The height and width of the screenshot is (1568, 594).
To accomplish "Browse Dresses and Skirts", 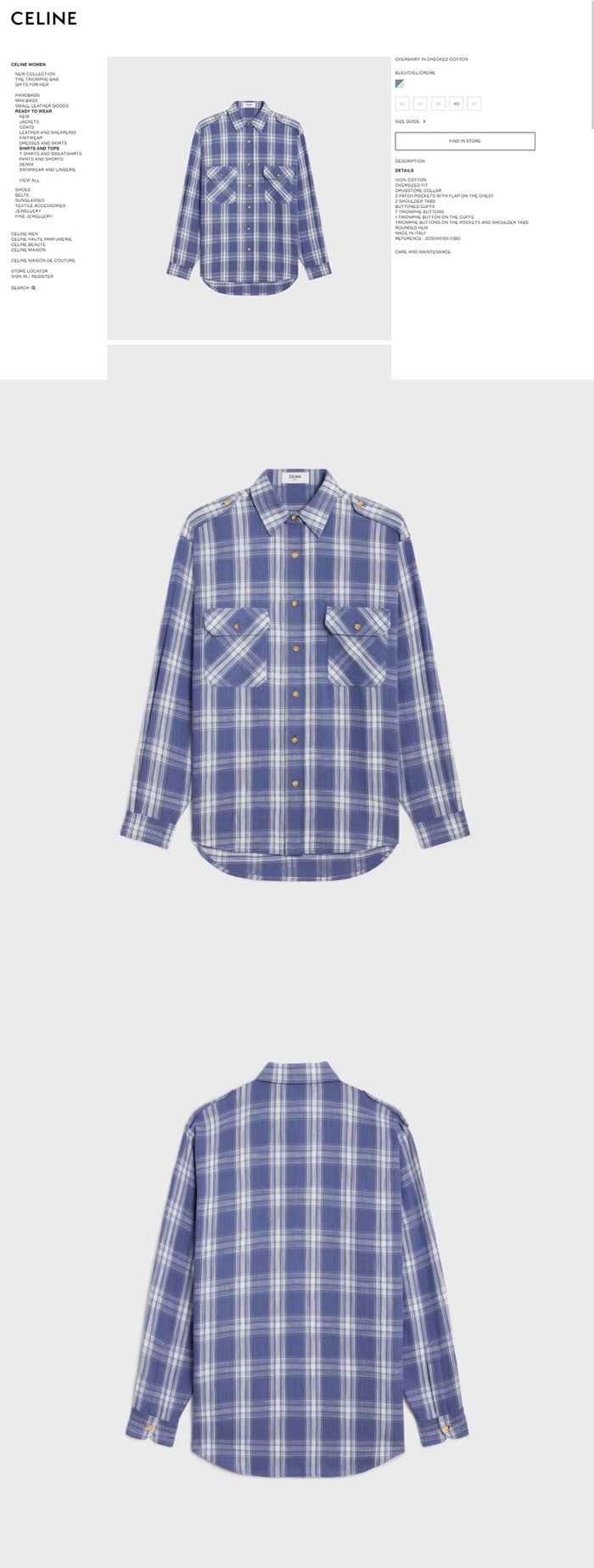I will coord(42,143).
